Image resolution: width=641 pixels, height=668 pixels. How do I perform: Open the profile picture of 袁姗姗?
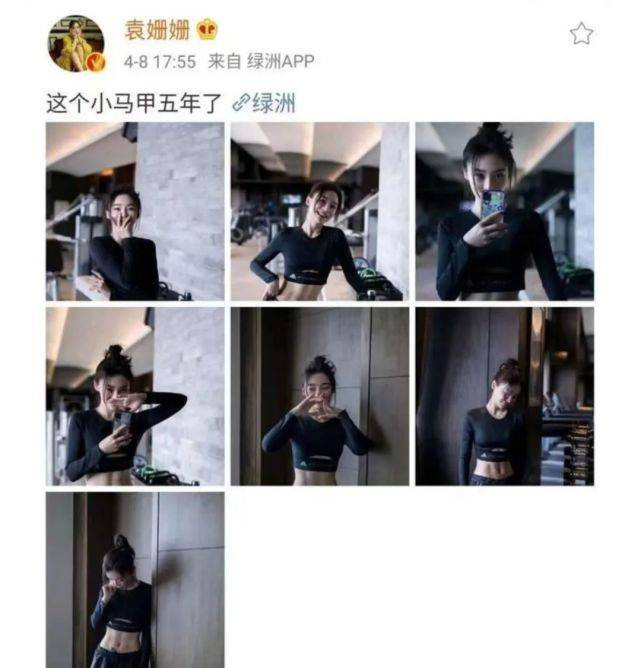point(75,43)
